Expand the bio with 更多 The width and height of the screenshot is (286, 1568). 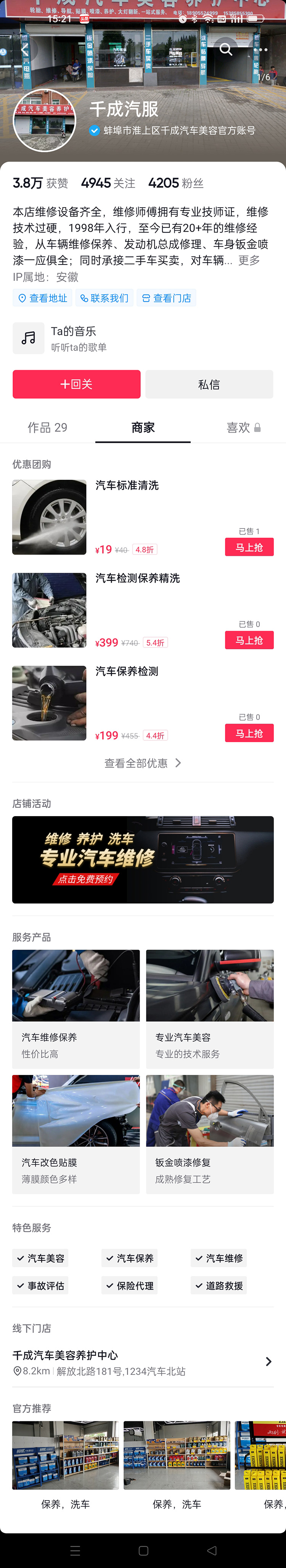[x=249, y=260]
